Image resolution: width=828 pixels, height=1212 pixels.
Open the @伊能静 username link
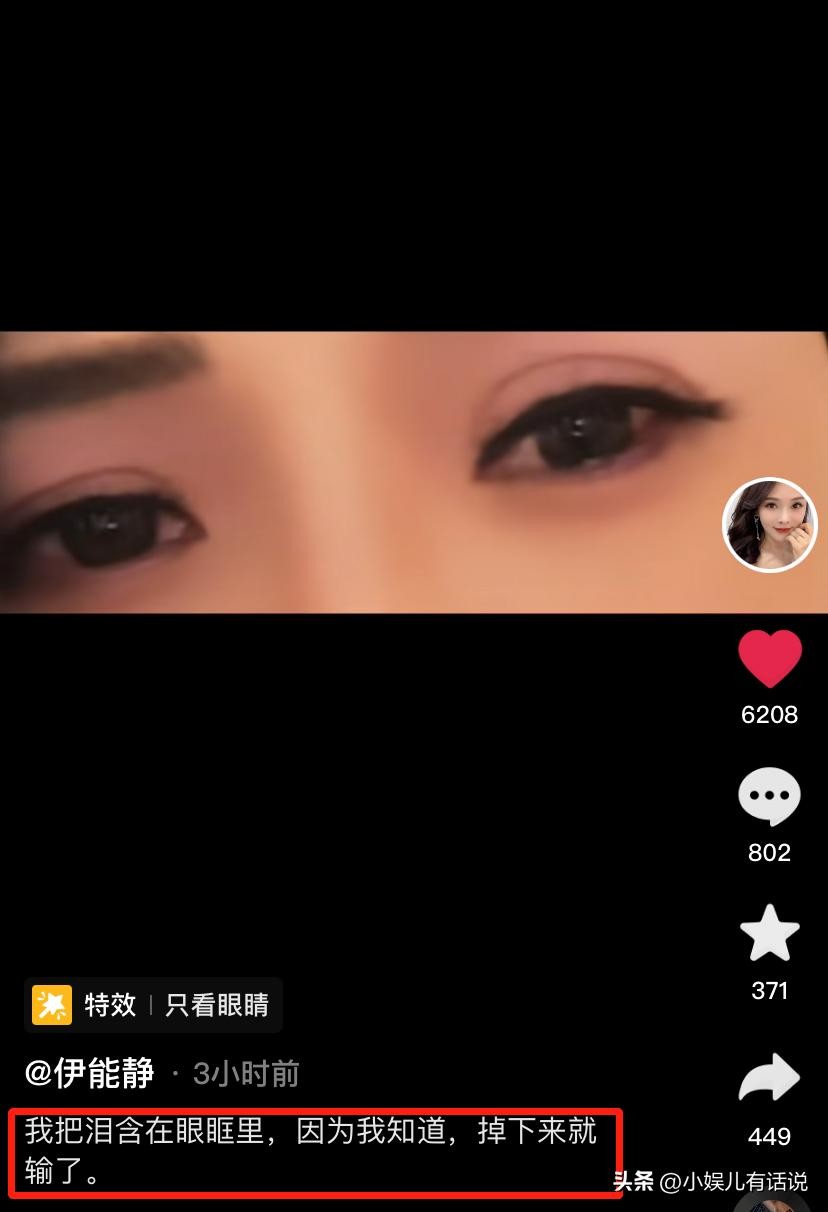(x=90, y=1074)
